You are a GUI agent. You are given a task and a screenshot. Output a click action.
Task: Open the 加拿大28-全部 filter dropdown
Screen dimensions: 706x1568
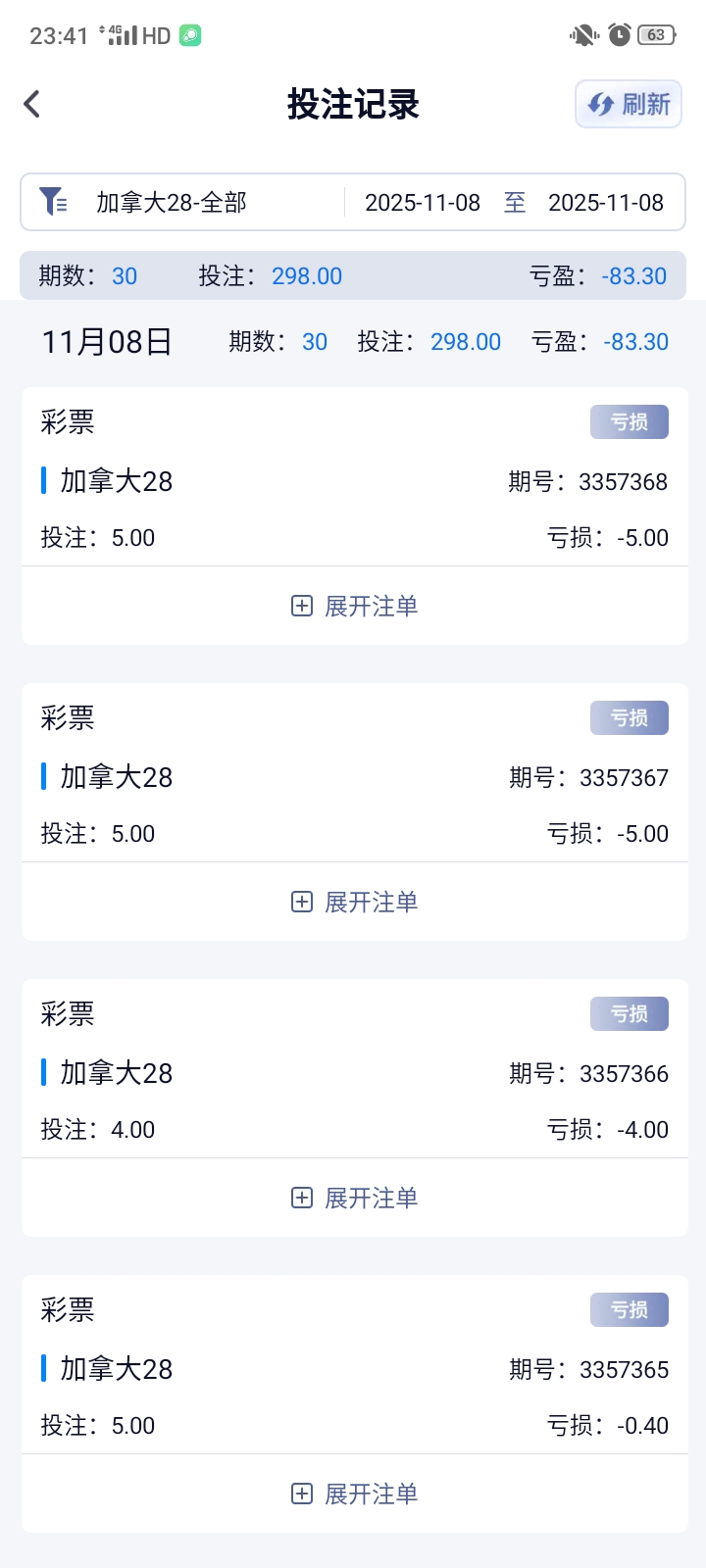point(172,203)
